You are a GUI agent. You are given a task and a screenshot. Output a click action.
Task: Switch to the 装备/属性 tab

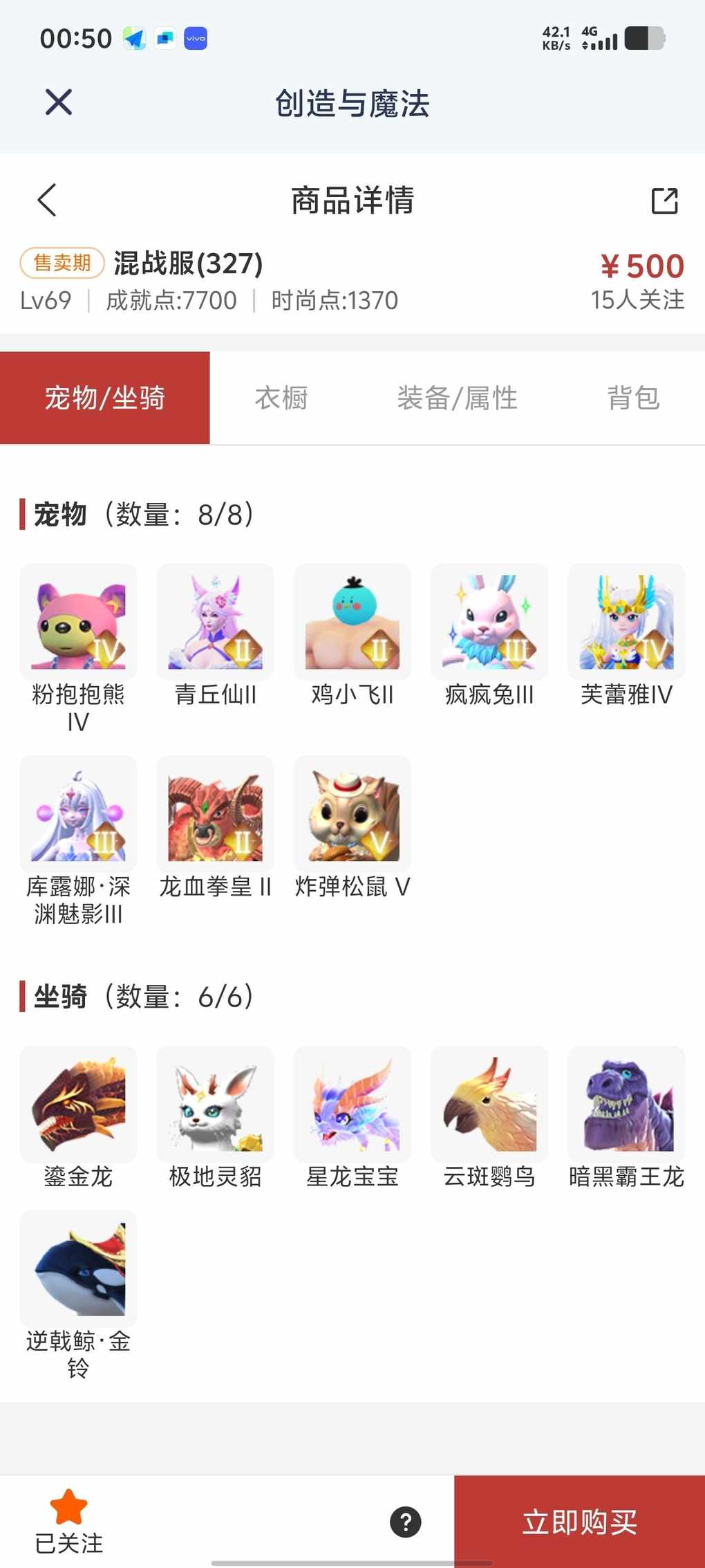pyautogui.click(x=457, y=398)
